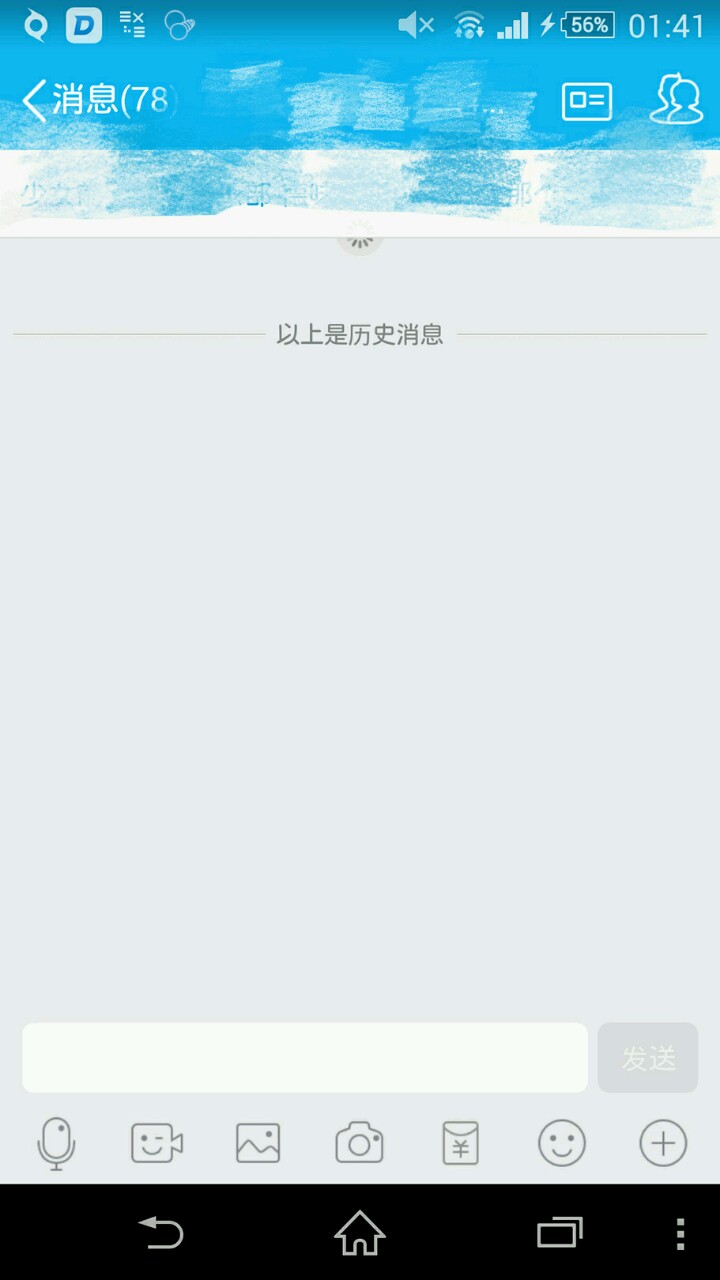Tap the message text field

point(305,1057)
